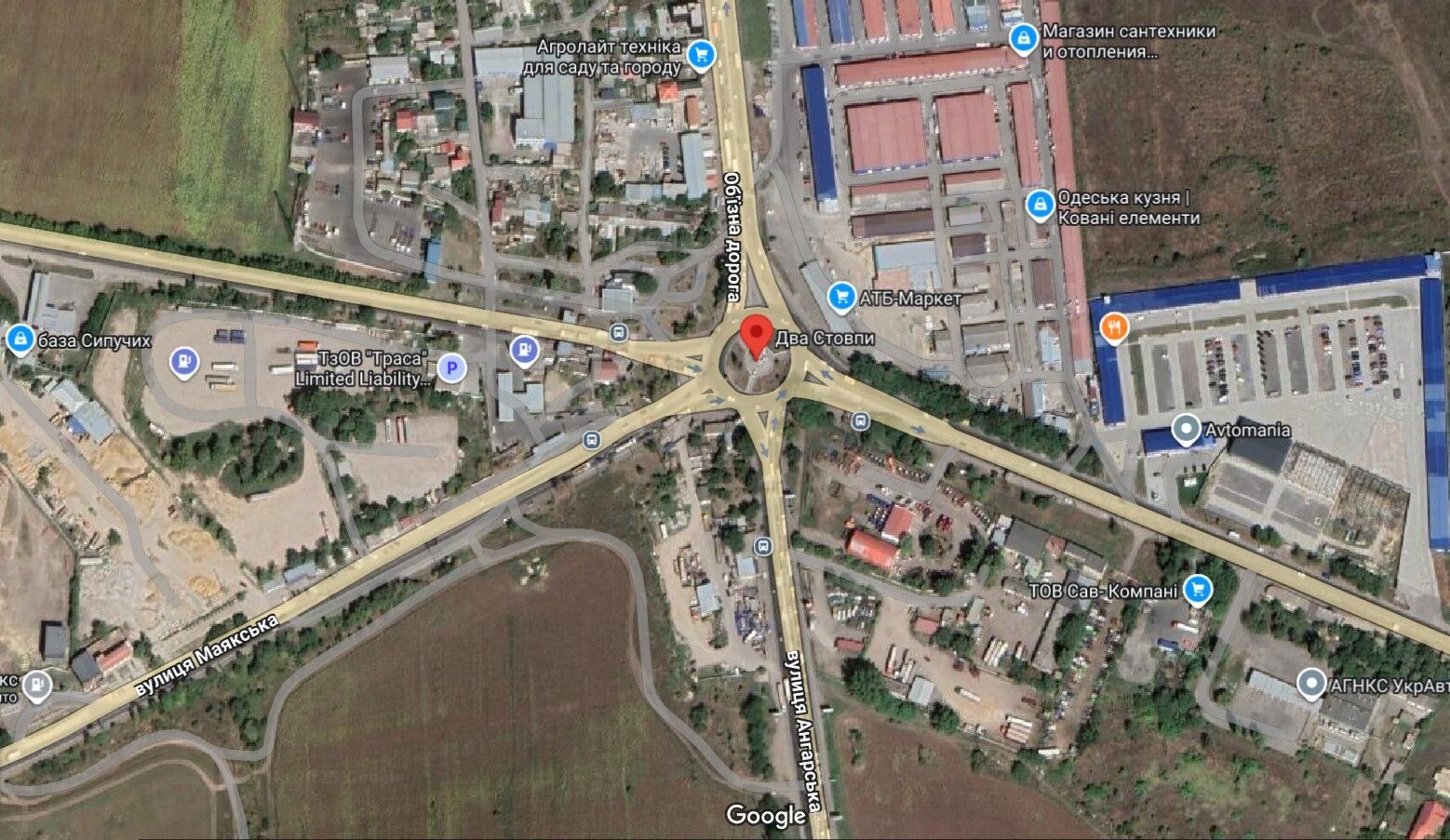Tap the АГНКС УкрАвт place marker
Screen dimensions: 1450x840
click(1311, 684)
